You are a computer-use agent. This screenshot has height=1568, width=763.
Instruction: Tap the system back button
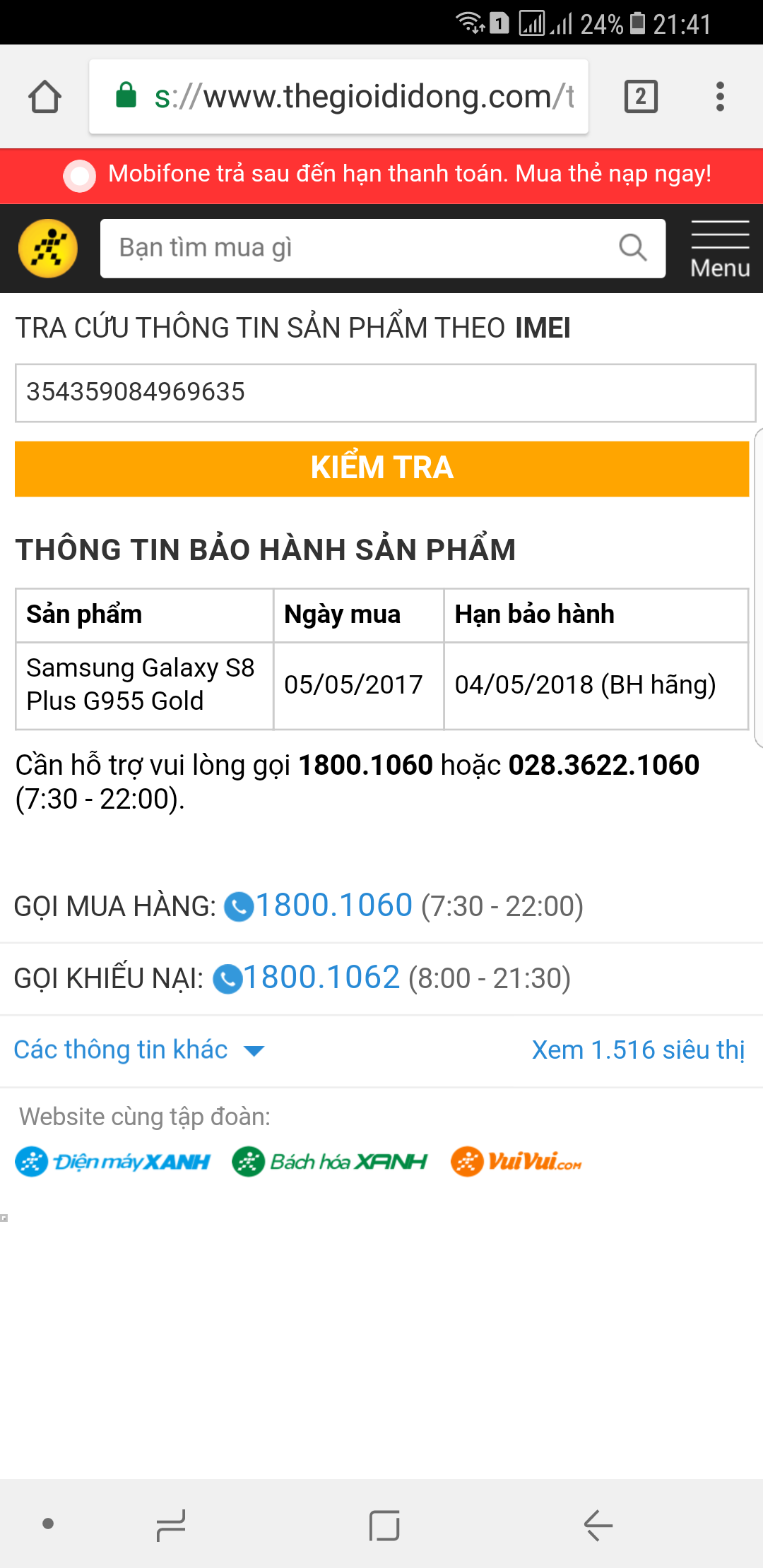pyautogui.click(x=598, y=1526)
